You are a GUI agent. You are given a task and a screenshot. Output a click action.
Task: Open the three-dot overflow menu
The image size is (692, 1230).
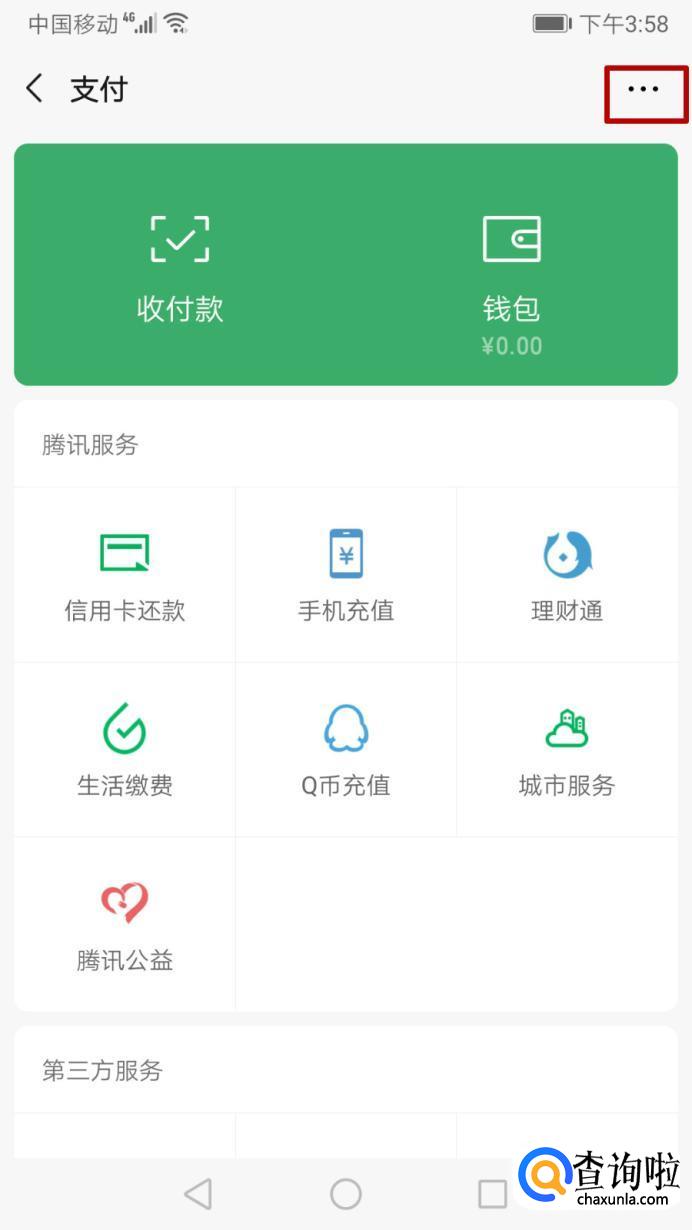(643, 90)
